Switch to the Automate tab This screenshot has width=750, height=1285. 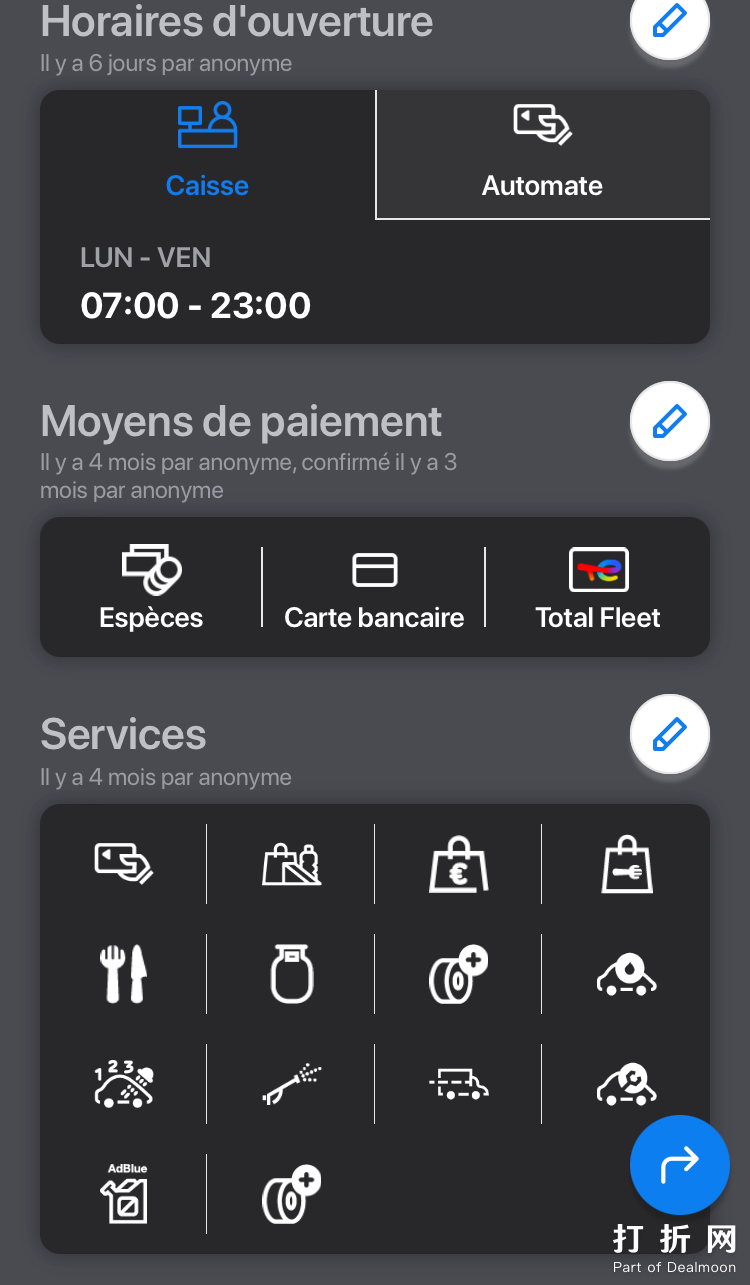point(542,155)
